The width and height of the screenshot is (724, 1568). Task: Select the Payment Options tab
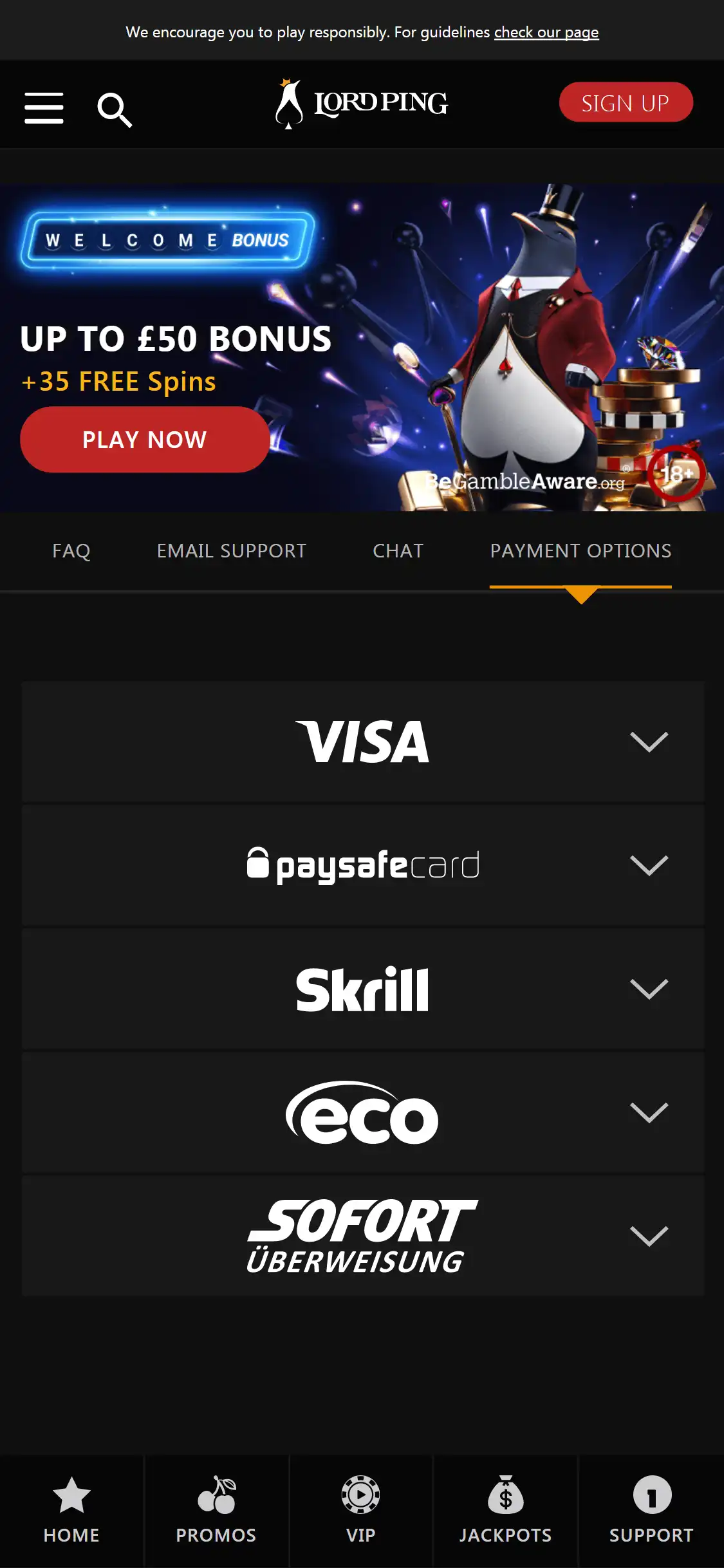[580, 551]
